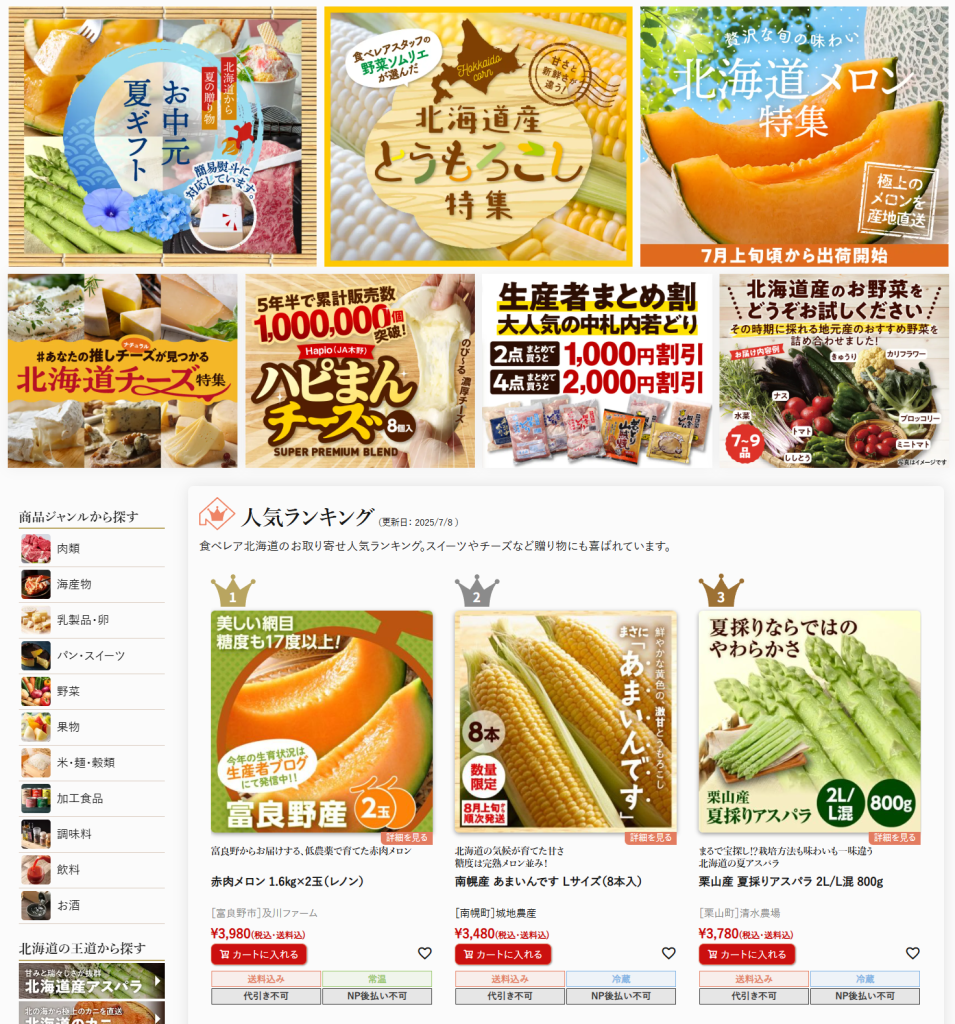Screen dimensions: 955x1024
Task: Select the 海産物 category
Action: (x=74, y=584)
